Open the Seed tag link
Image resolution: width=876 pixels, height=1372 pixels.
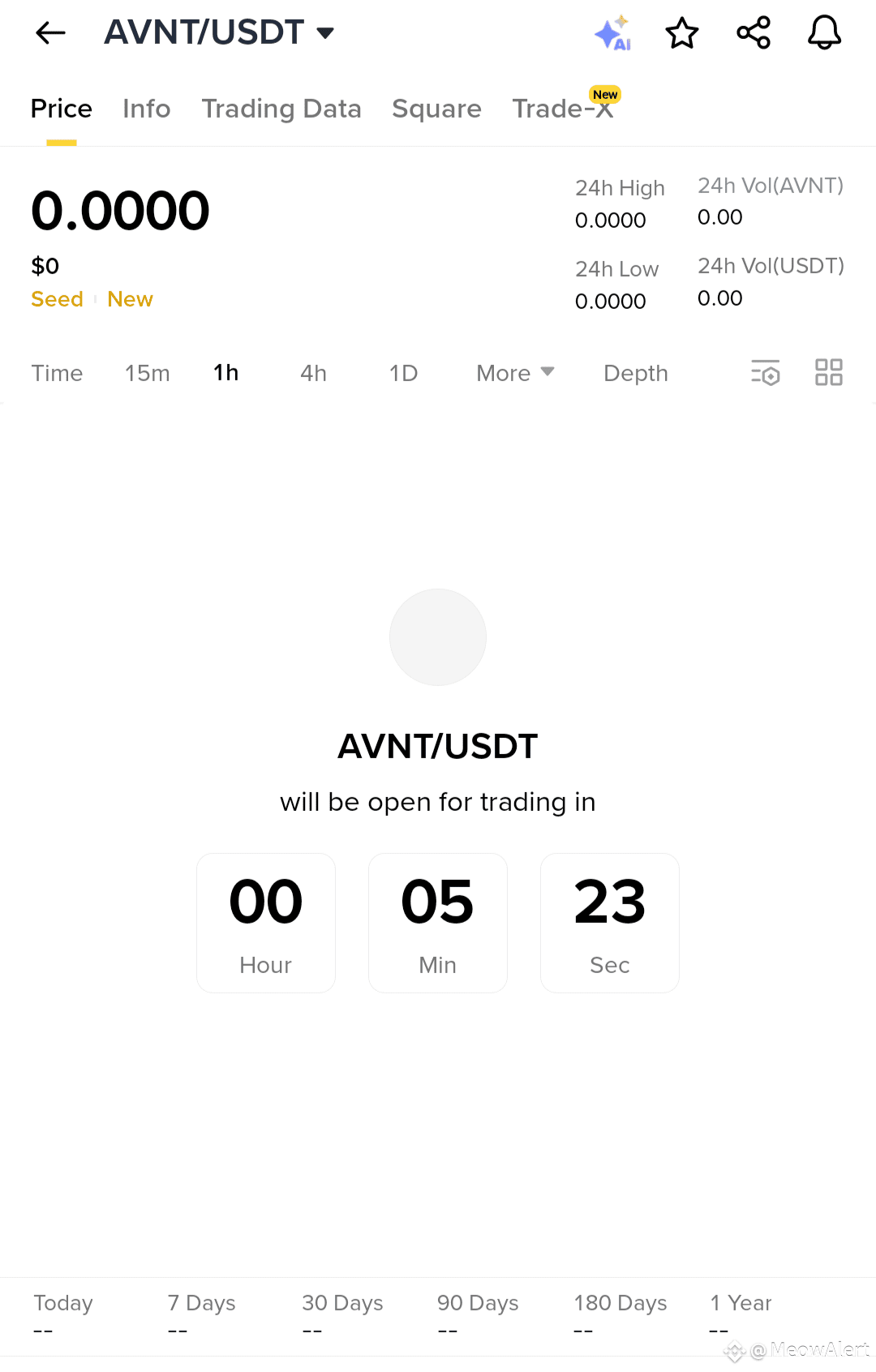click(57, 298)
